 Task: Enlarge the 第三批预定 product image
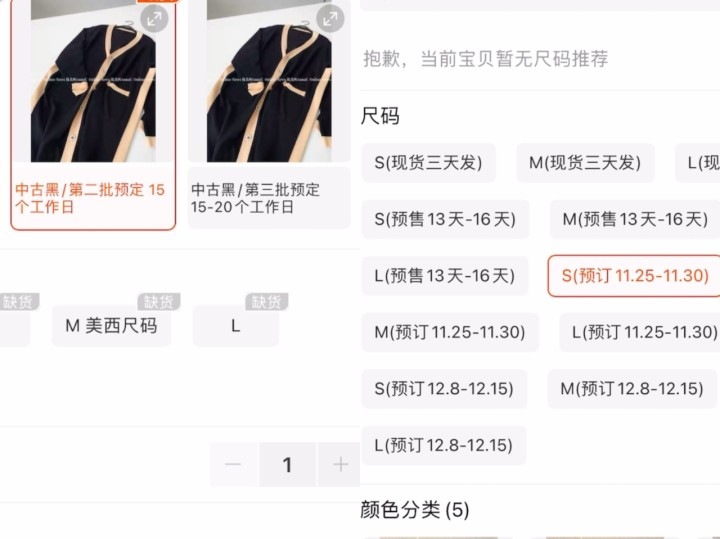(x=330, y=18)
